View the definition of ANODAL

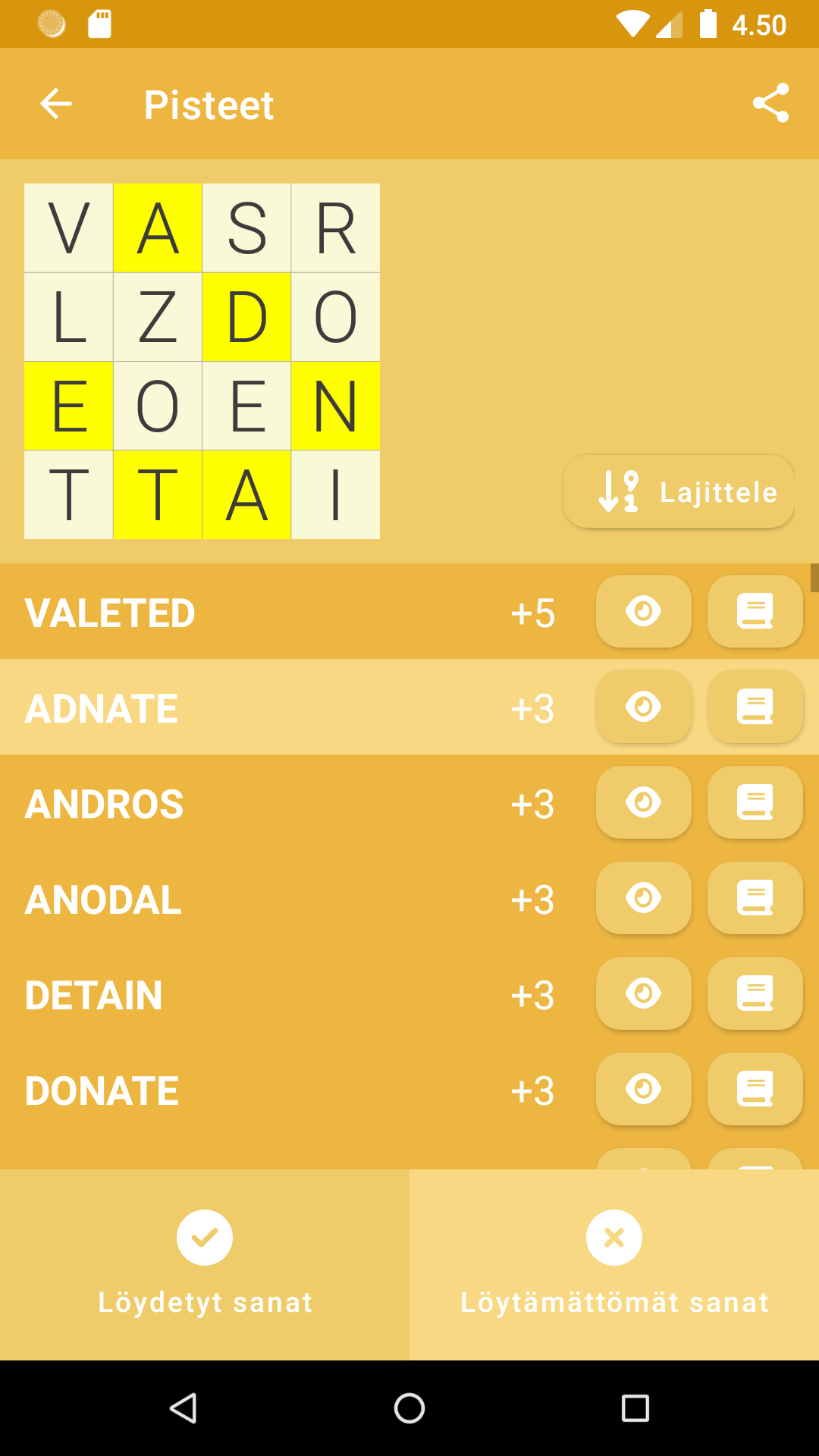pyautogui.click(x=755, y=898)
